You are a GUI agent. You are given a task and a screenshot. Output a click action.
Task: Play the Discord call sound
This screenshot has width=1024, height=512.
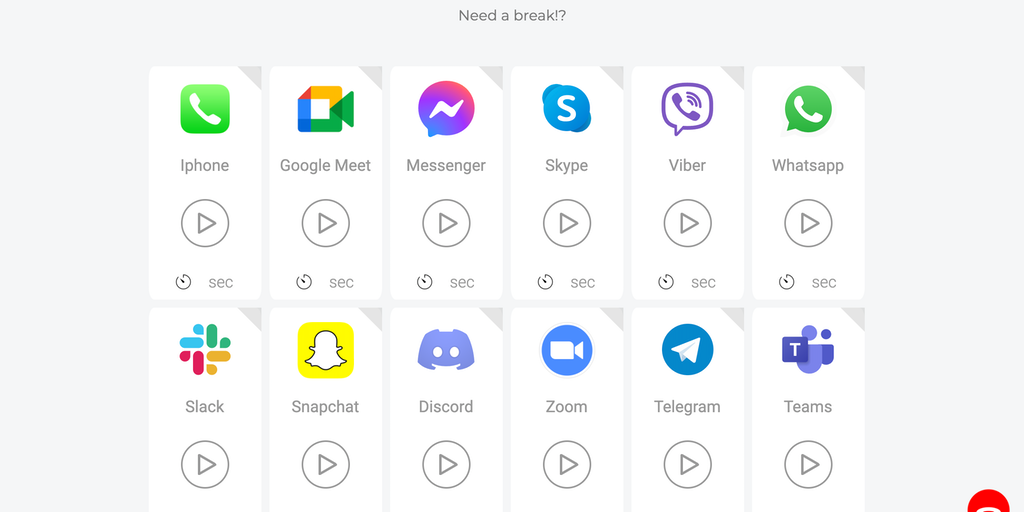446,464
